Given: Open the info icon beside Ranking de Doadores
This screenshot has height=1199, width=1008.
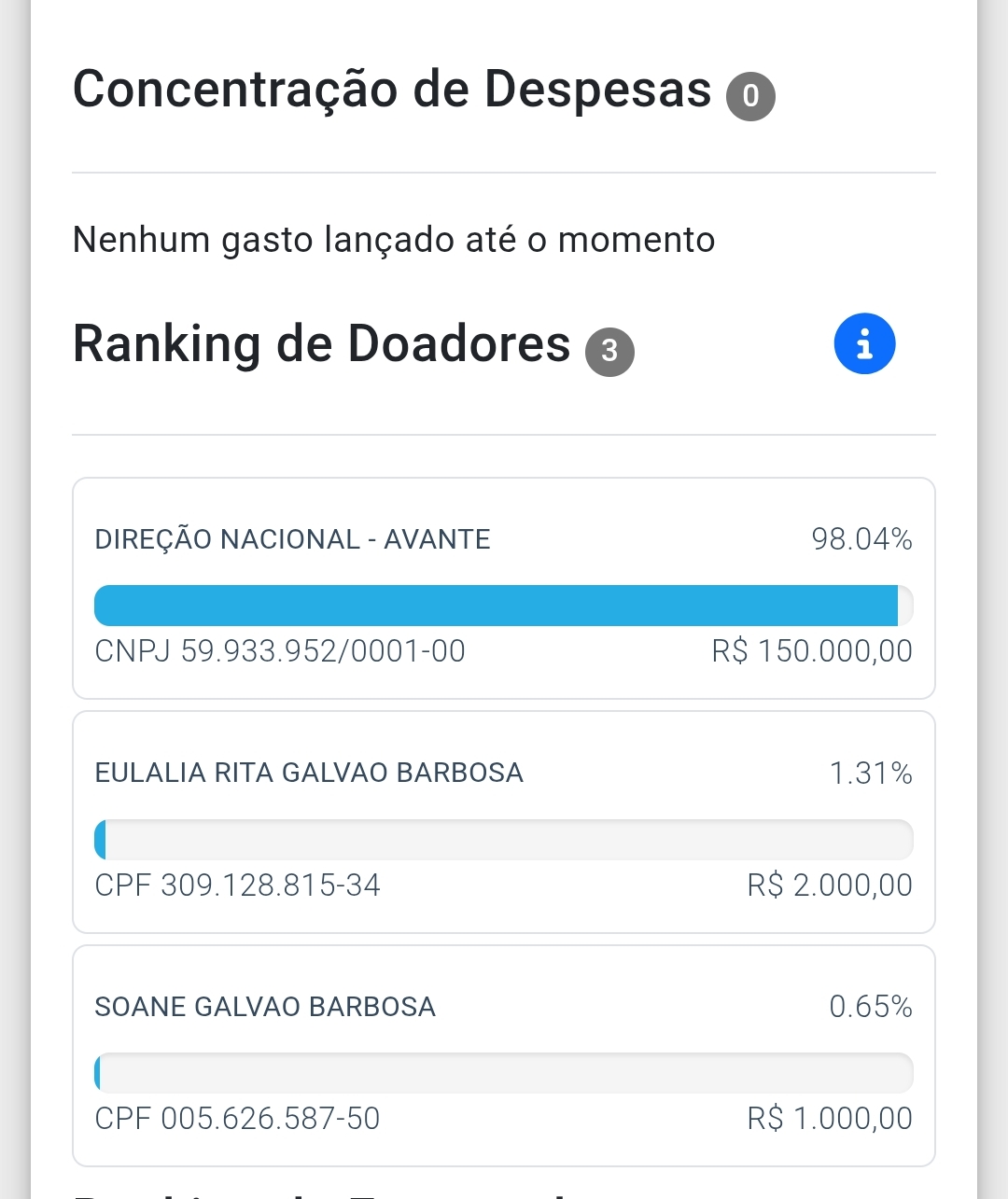Looking at the screenshot, I should click(x=864, y=343).
